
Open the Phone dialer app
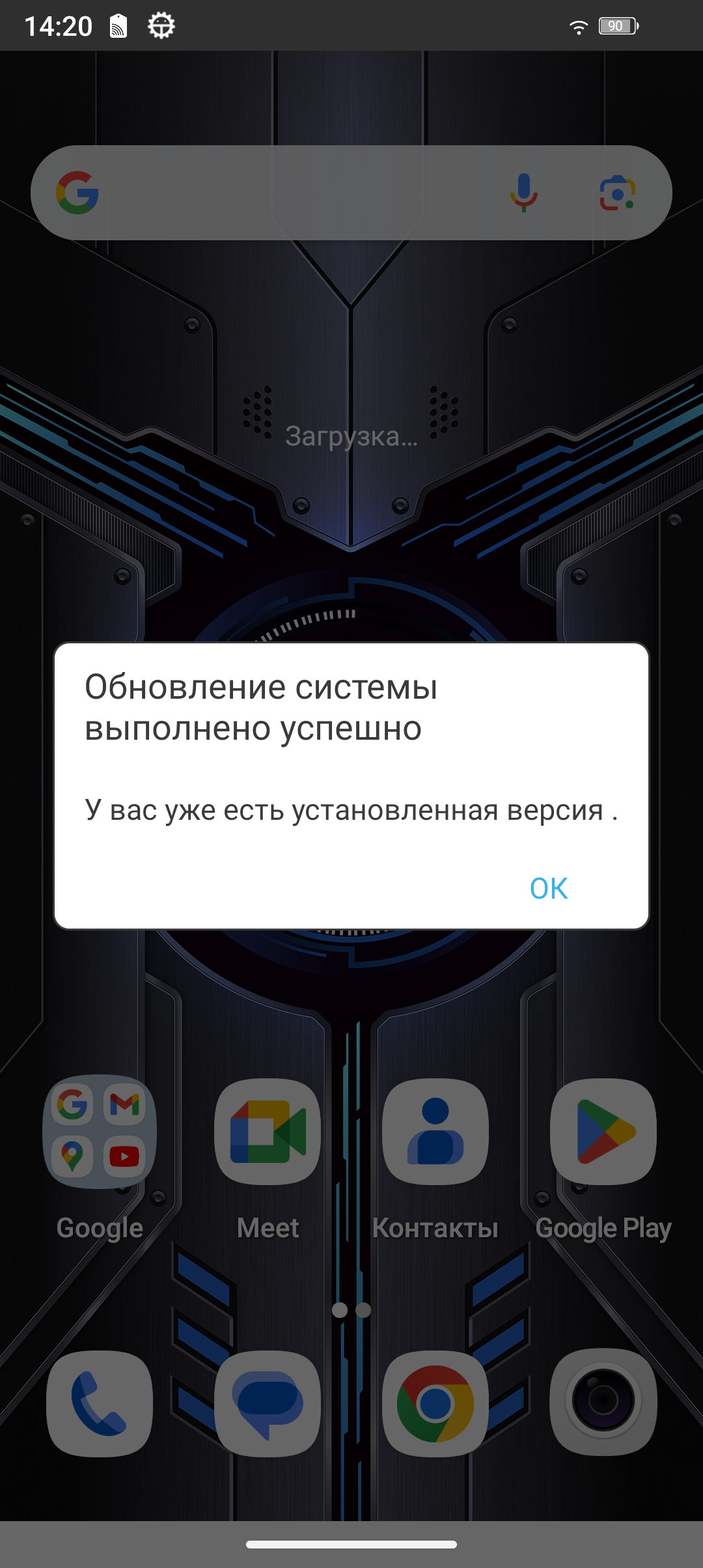coord(99,1403)
